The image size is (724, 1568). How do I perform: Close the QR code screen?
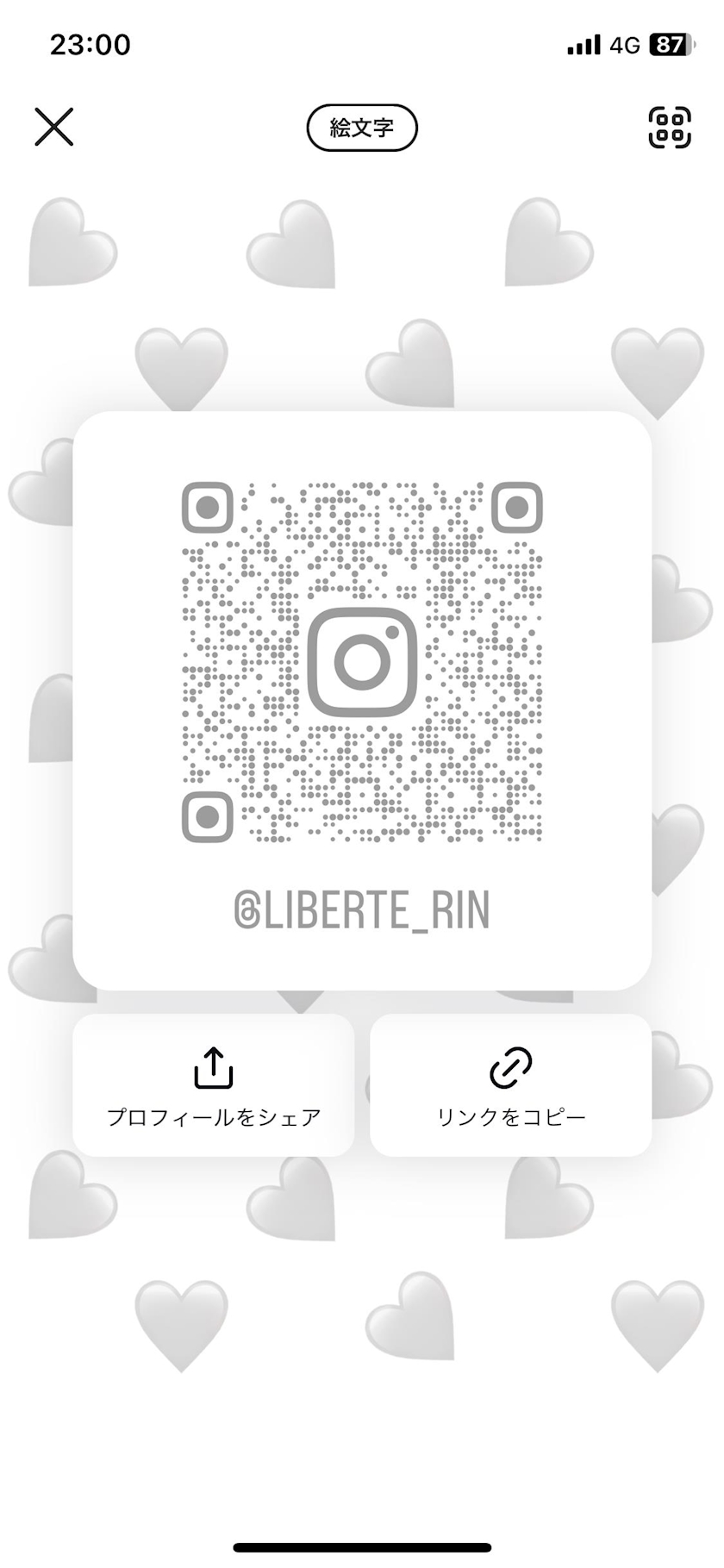(x=54, y=127)
